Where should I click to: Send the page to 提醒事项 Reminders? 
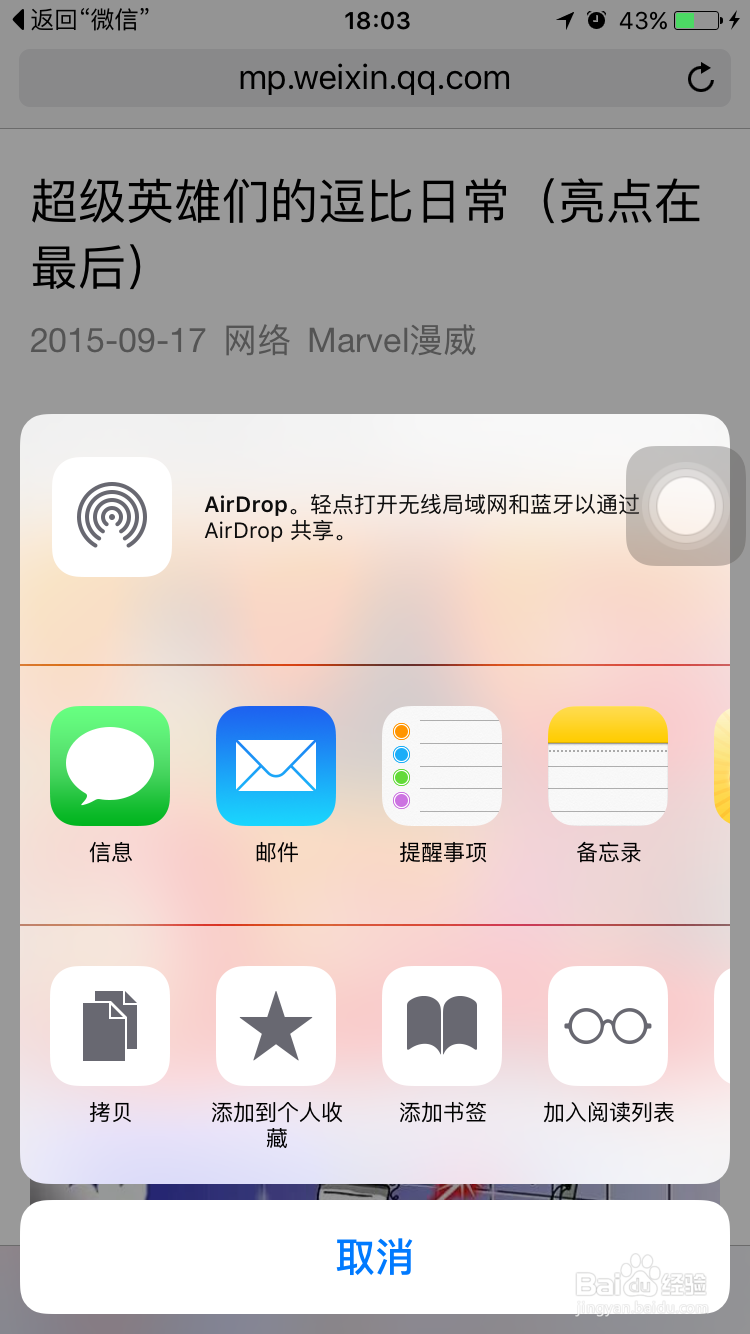[x=442, y=766]
